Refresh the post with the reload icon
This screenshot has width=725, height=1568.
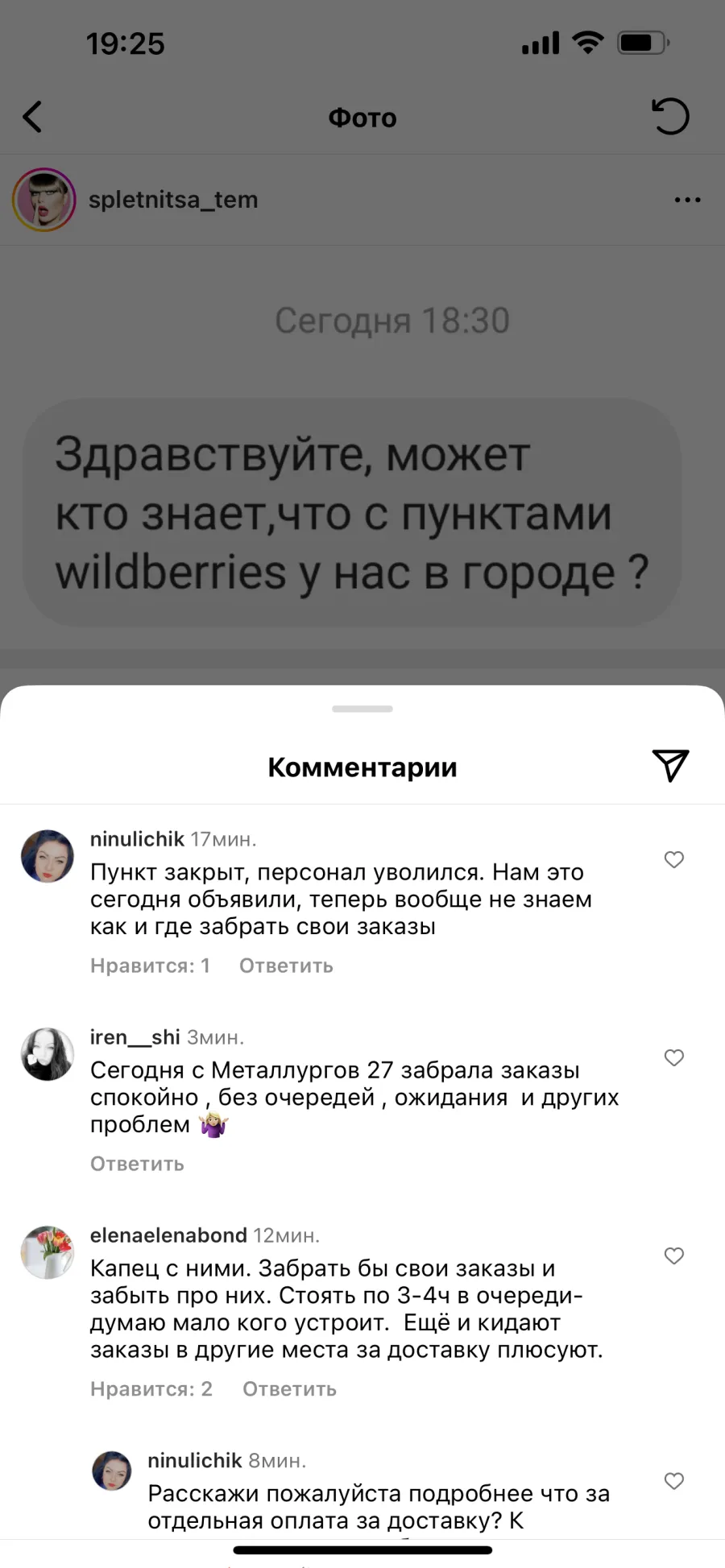tap(670, 117)
